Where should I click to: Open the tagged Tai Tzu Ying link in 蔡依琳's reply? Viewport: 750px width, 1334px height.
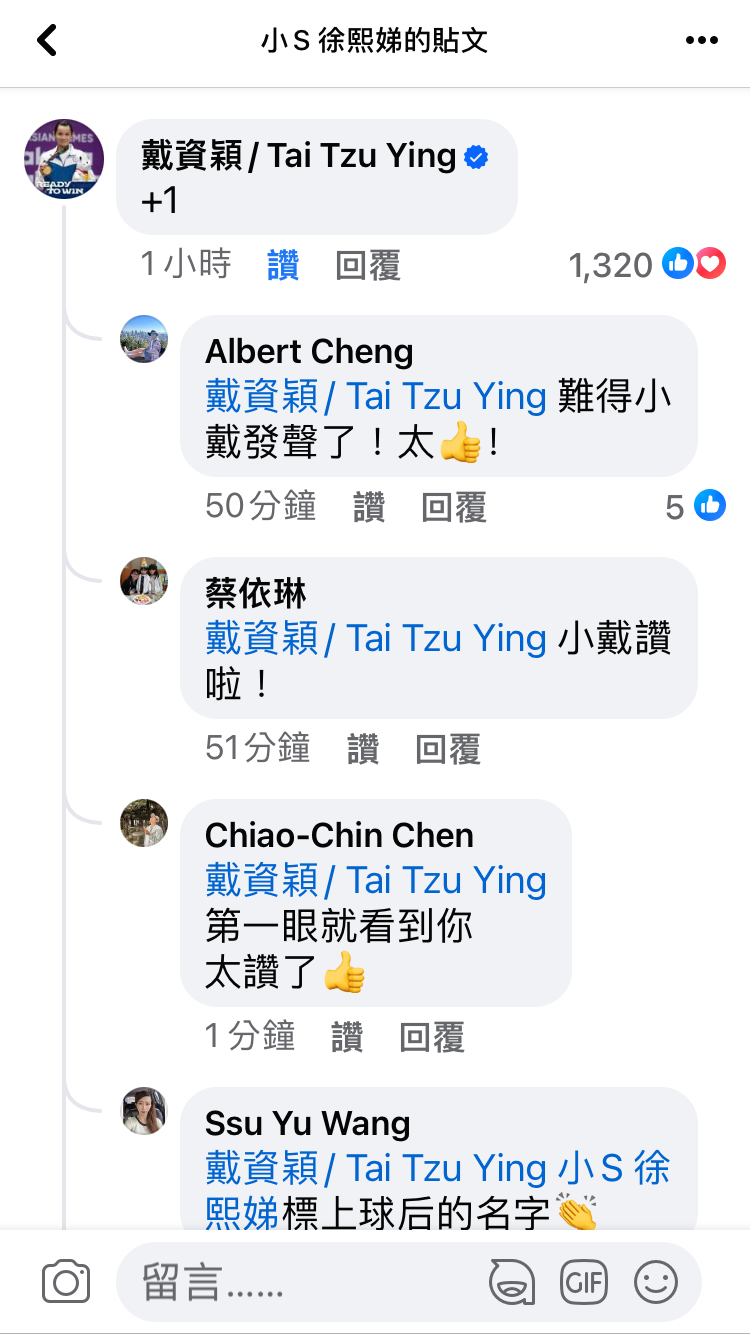(x=376, y=639)
